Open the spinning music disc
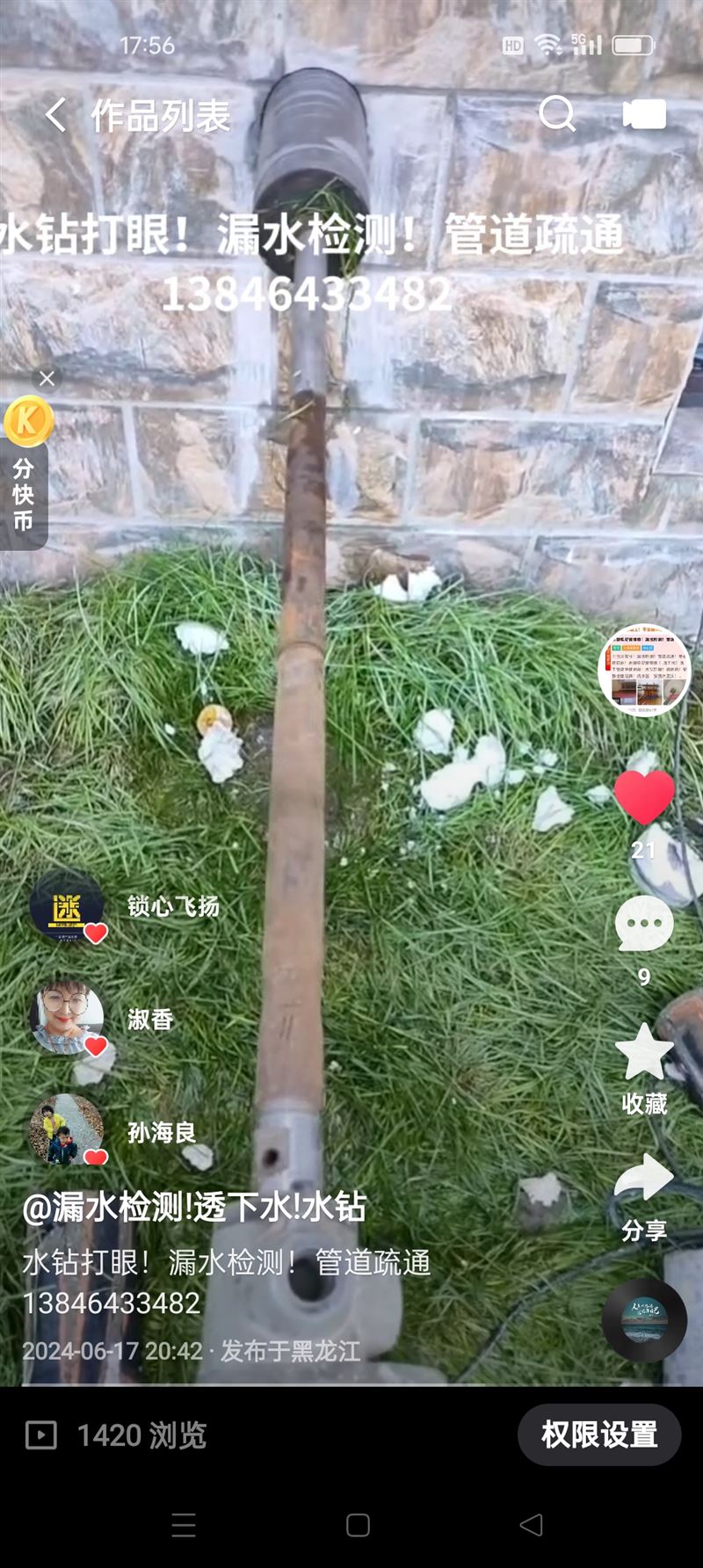The width and height of the screenshot is (703, 1568). (x=644, y=1320)
